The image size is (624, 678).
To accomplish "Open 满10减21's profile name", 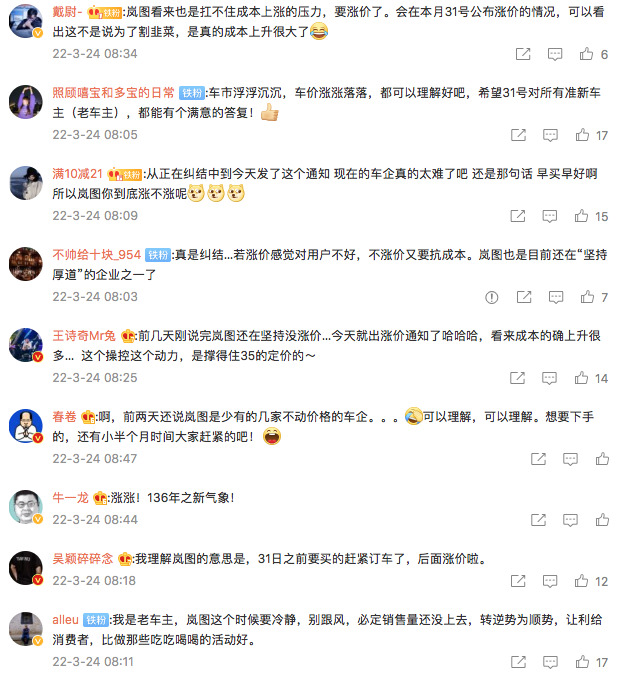I will (x=77, y=172).
